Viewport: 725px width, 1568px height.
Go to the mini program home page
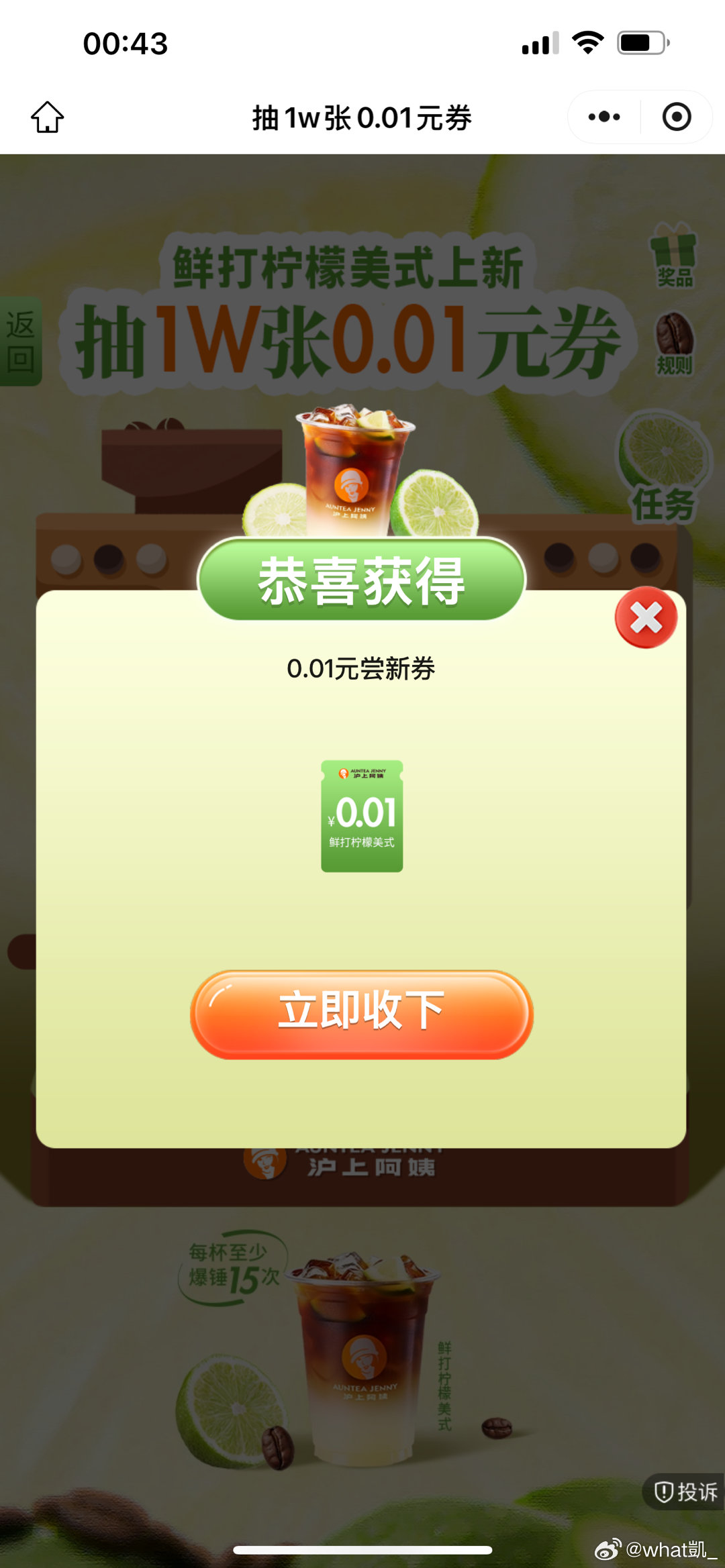(x=48, y=117)
